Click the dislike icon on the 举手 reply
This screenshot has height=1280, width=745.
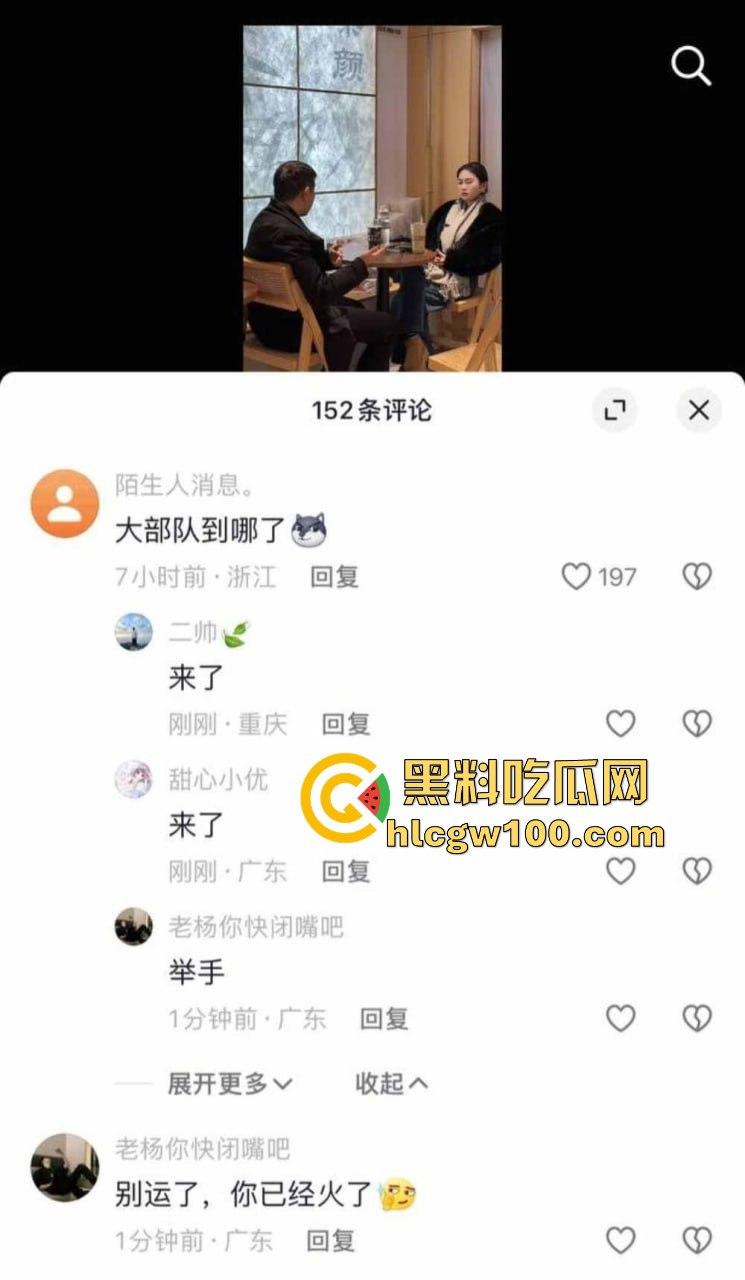[695, 1017]
